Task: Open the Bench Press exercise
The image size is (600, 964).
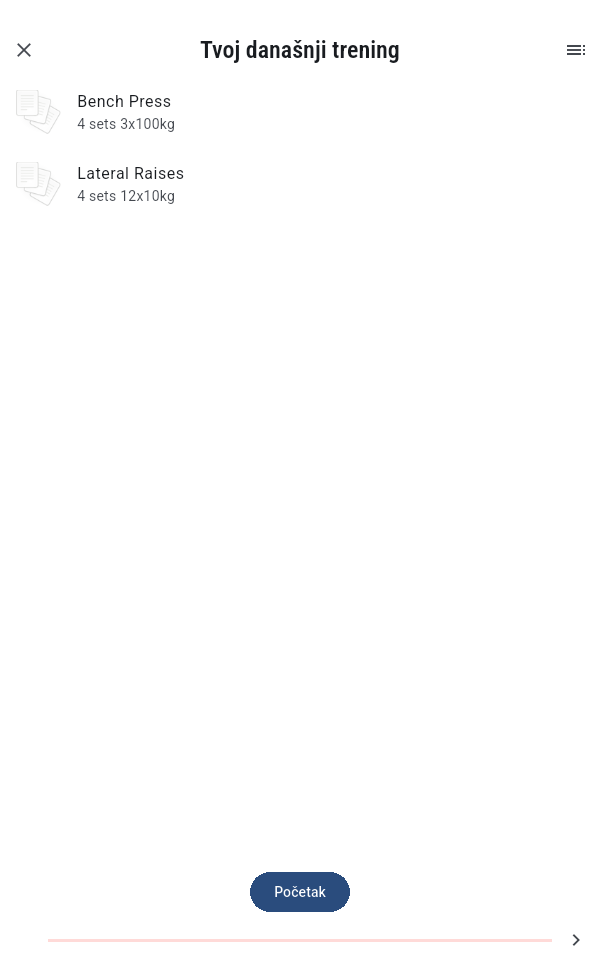Action: [x=125, y=112]
